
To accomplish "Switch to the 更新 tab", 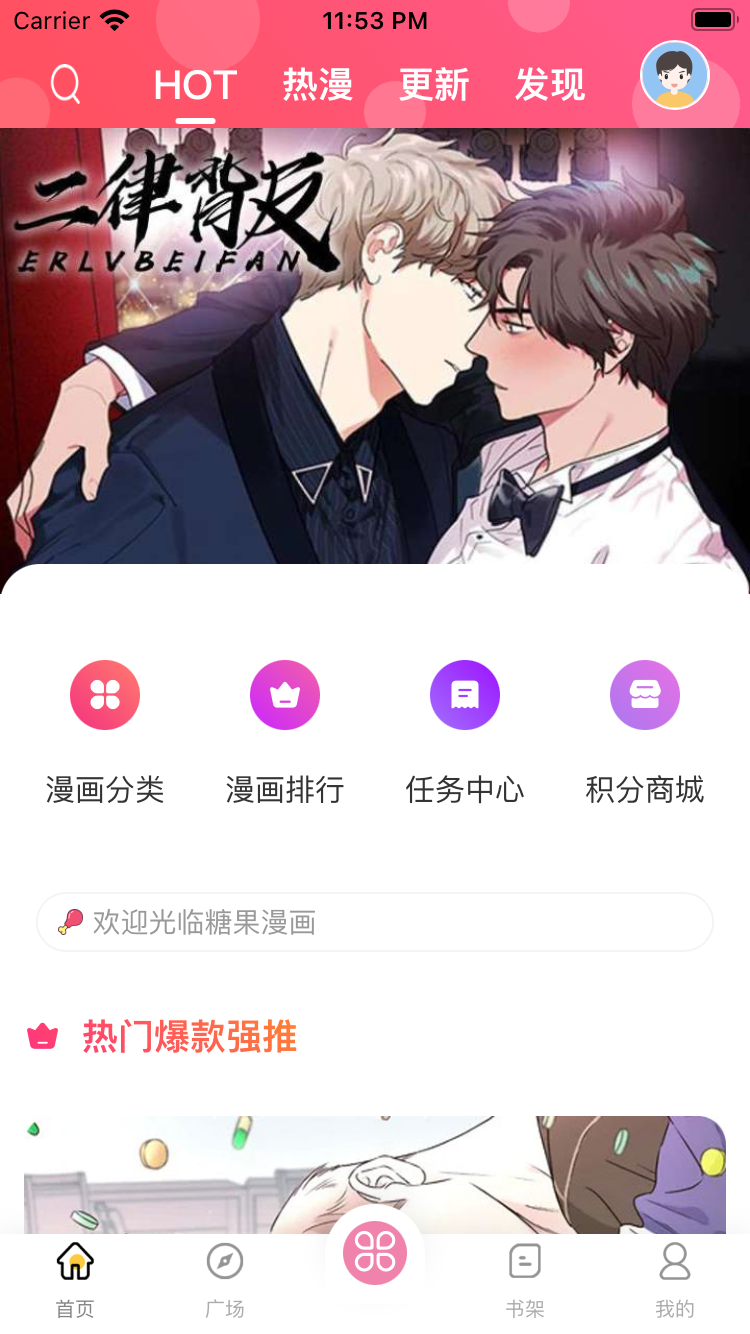I will pos(434,86).
